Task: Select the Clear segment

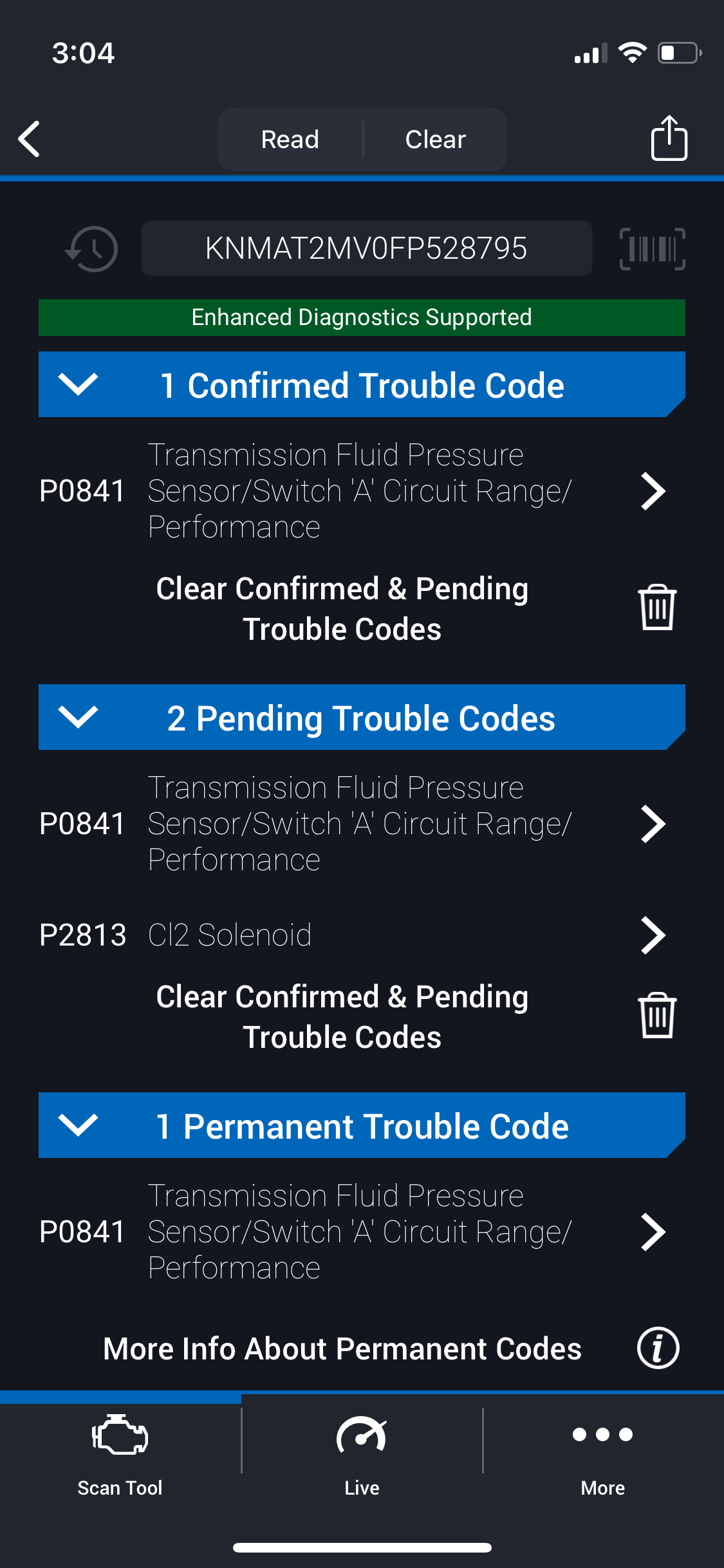Action: [x=436, y=139]
